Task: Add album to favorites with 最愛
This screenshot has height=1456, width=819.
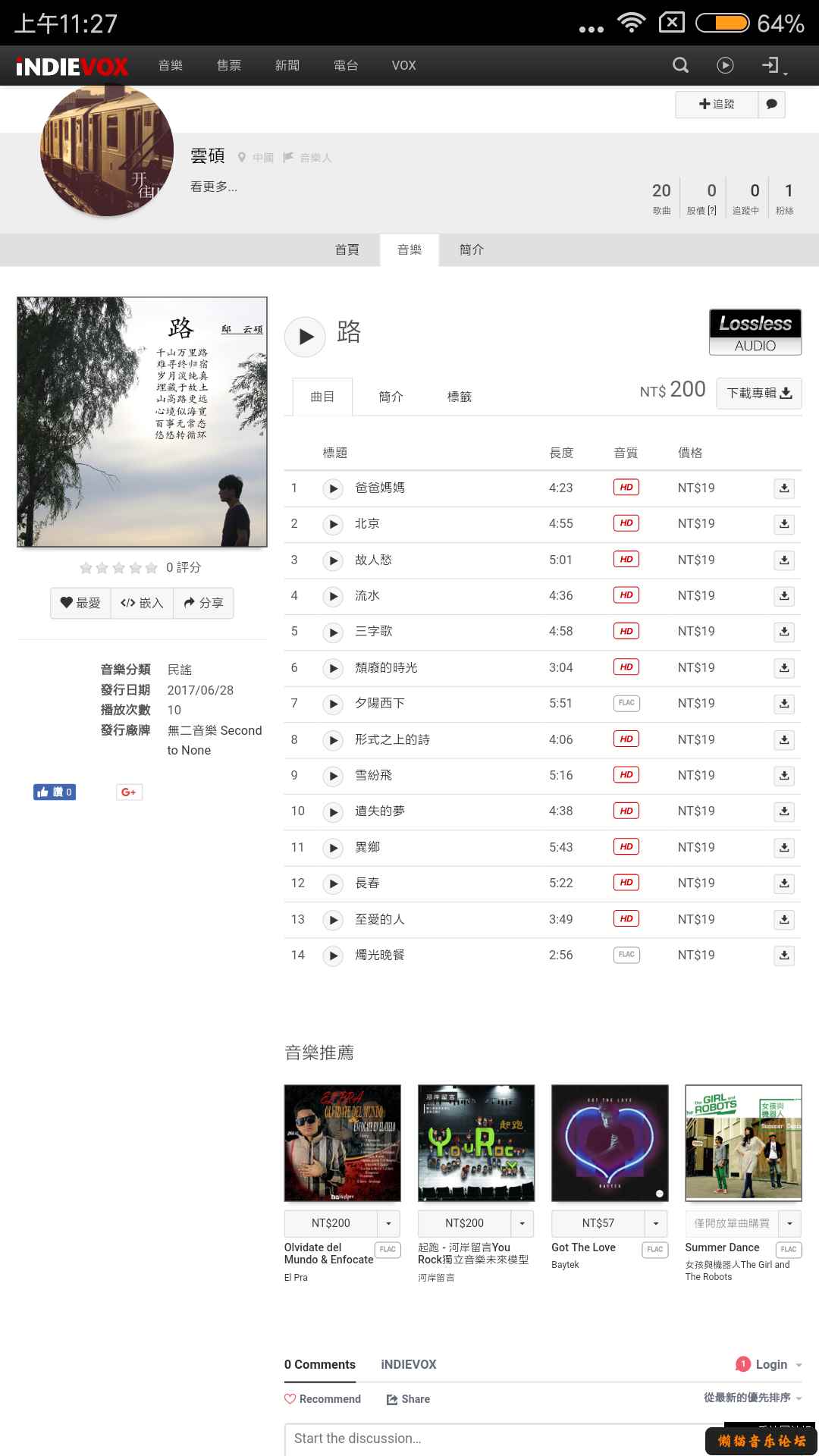Action: 80,603
